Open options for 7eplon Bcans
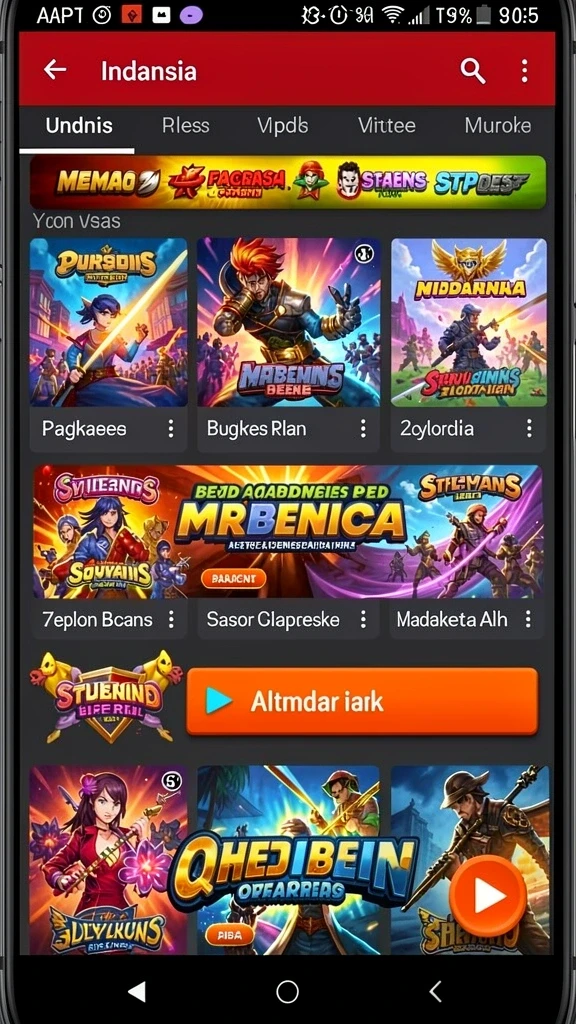 [x=171, y=619]
